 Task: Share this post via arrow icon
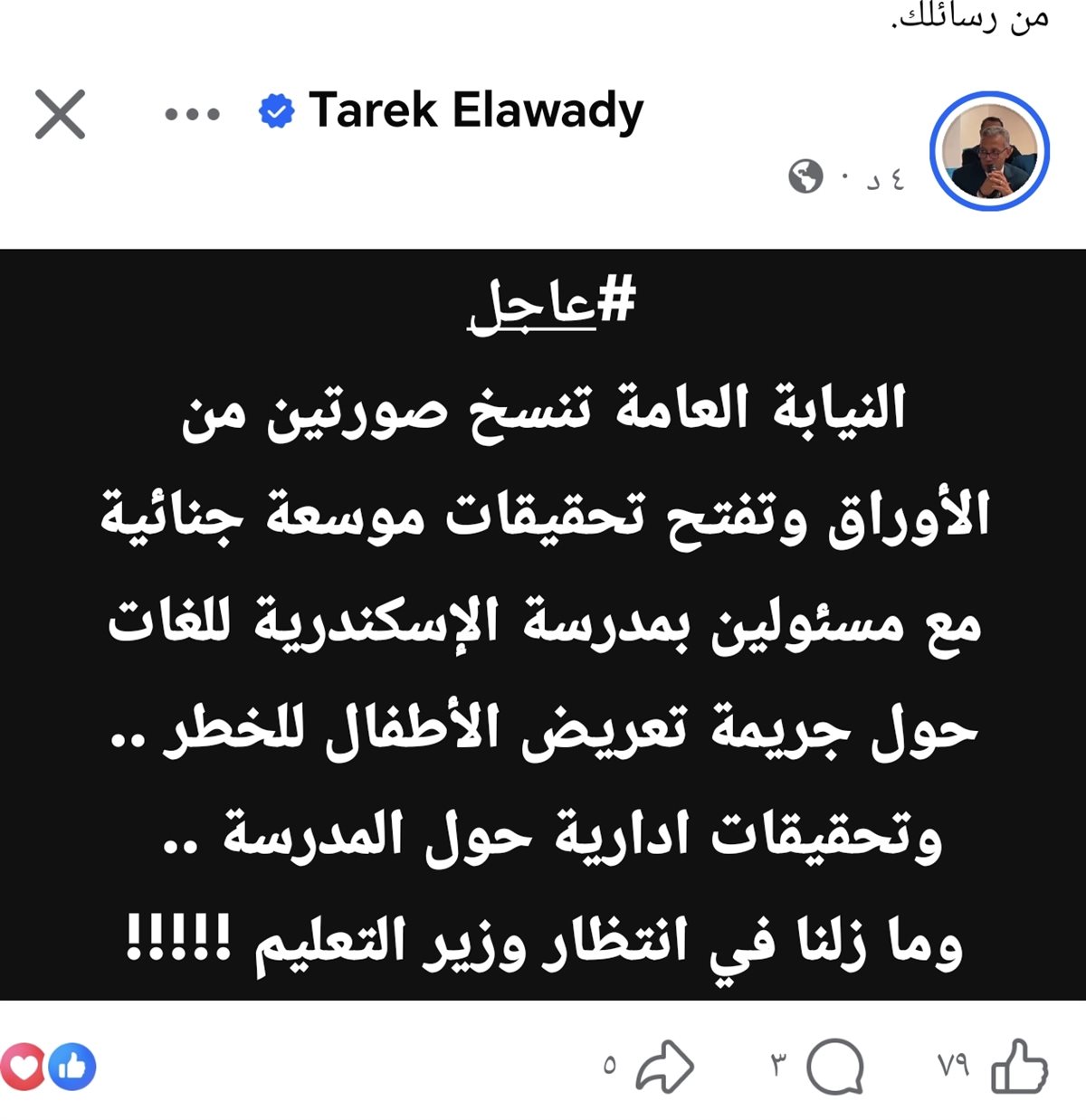coord(664,1068)
